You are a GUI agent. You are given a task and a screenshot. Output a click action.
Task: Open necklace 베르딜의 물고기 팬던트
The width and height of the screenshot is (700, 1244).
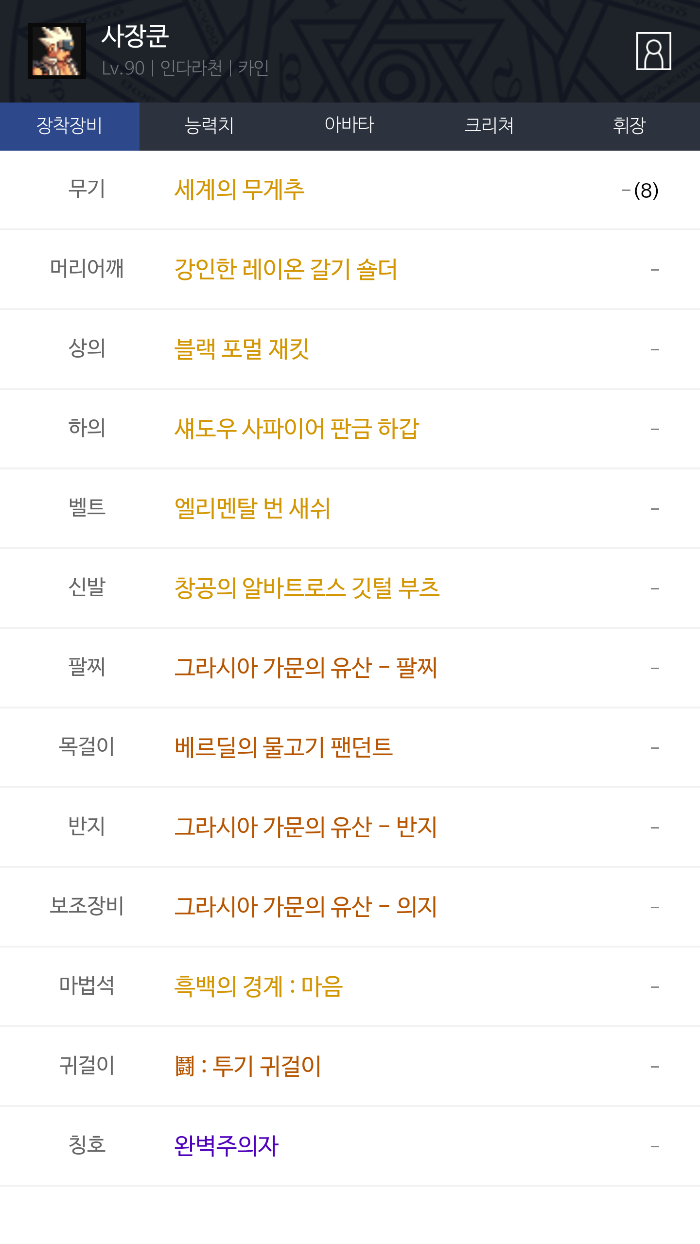tap(284, 747)
